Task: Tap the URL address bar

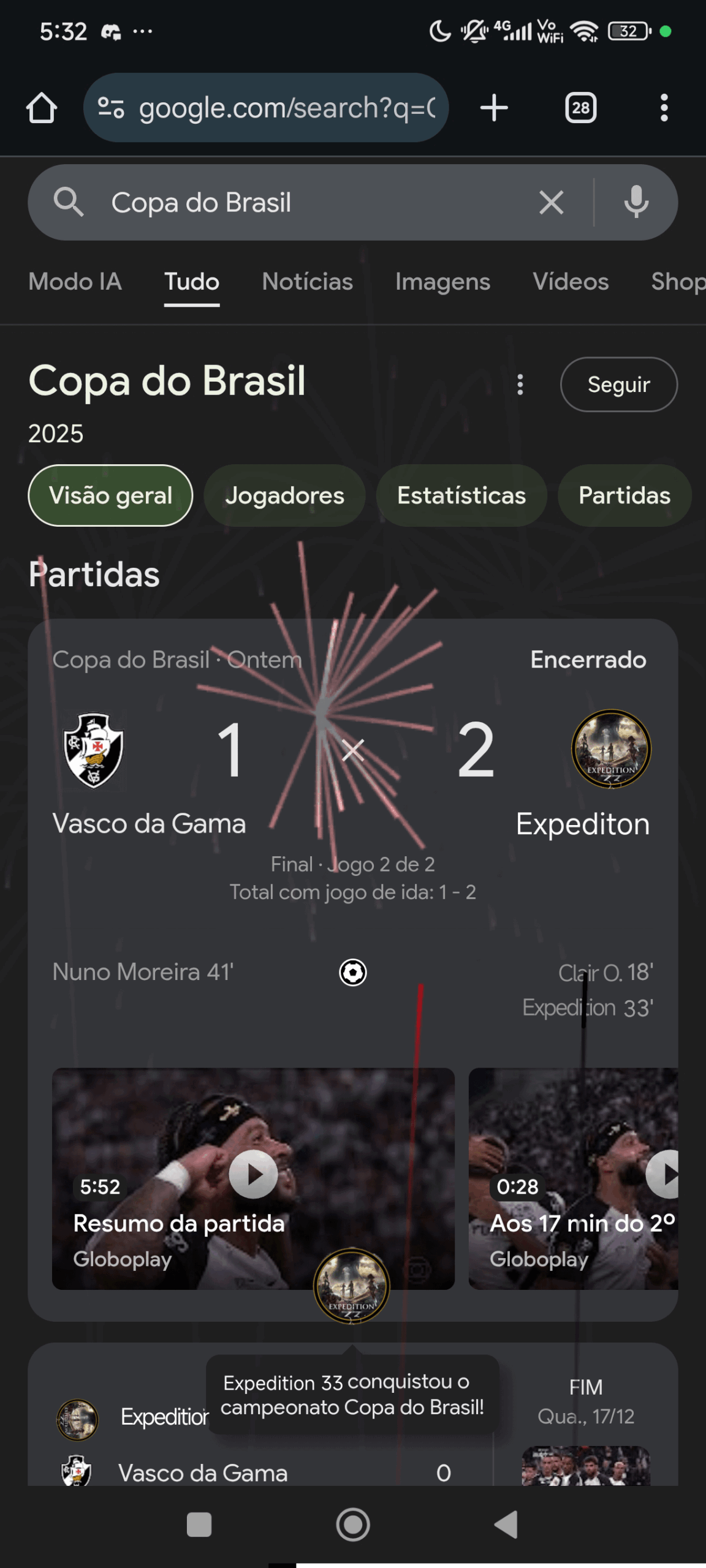Action: click(x=266, y=108)
